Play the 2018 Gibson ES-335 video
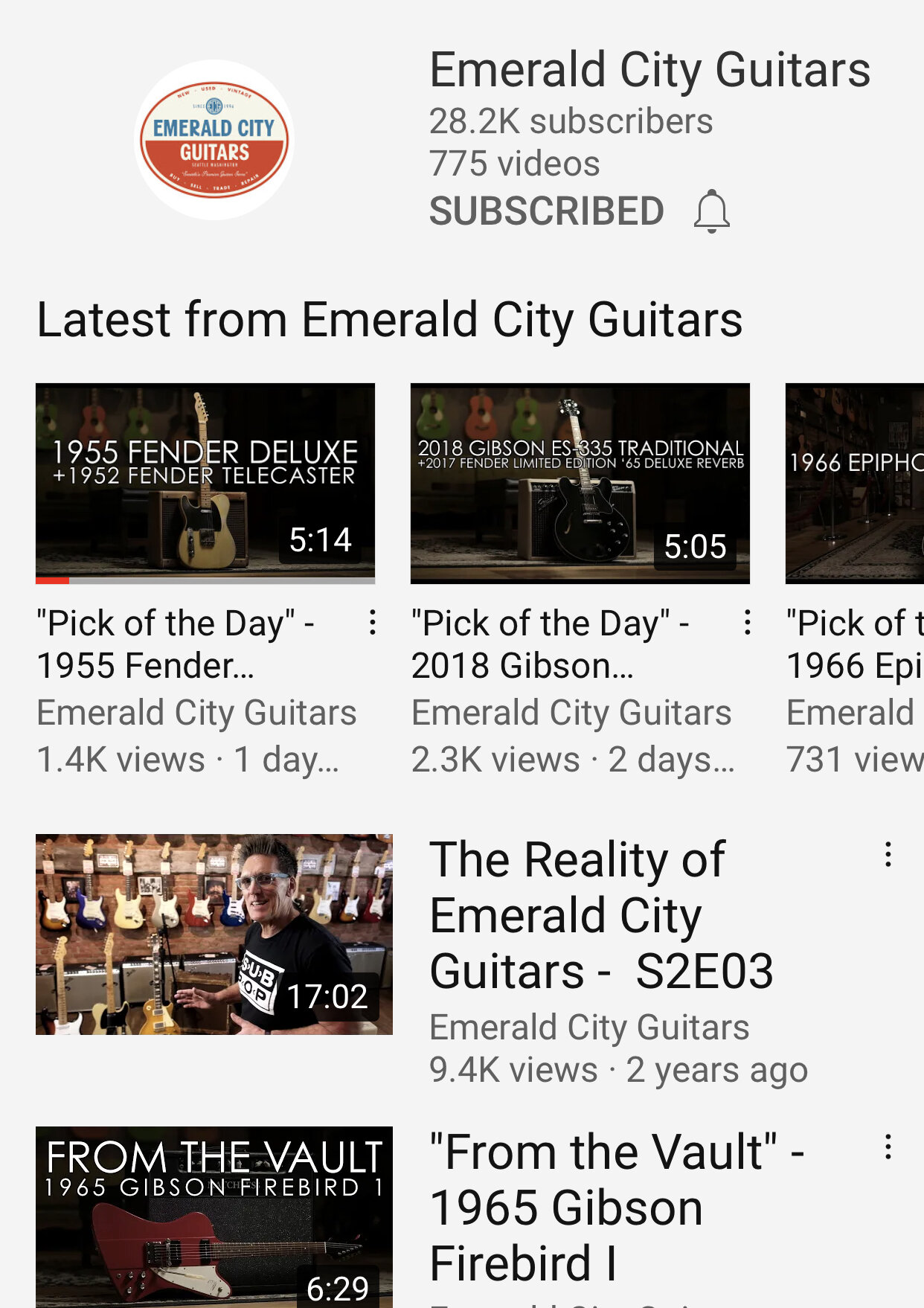This screenshot has width=924, height=1308. pyautogui.click(x=580, y=483)
